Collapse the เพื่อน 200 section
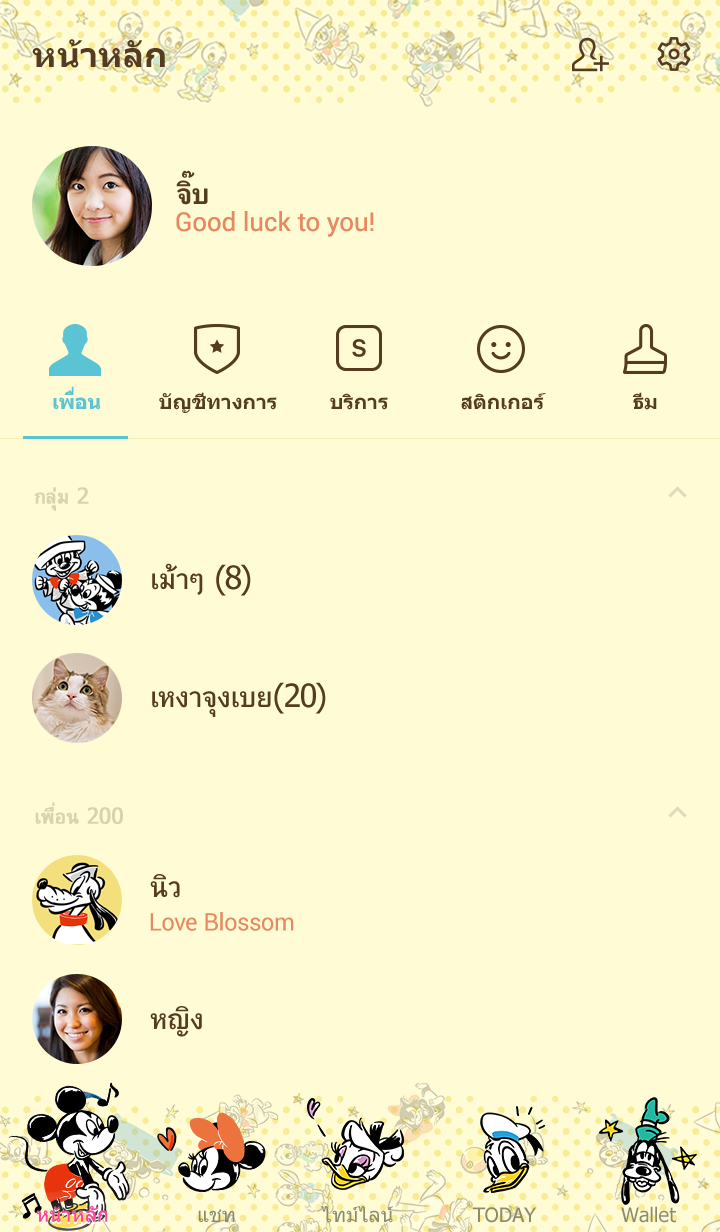 (x=677, y=813)
